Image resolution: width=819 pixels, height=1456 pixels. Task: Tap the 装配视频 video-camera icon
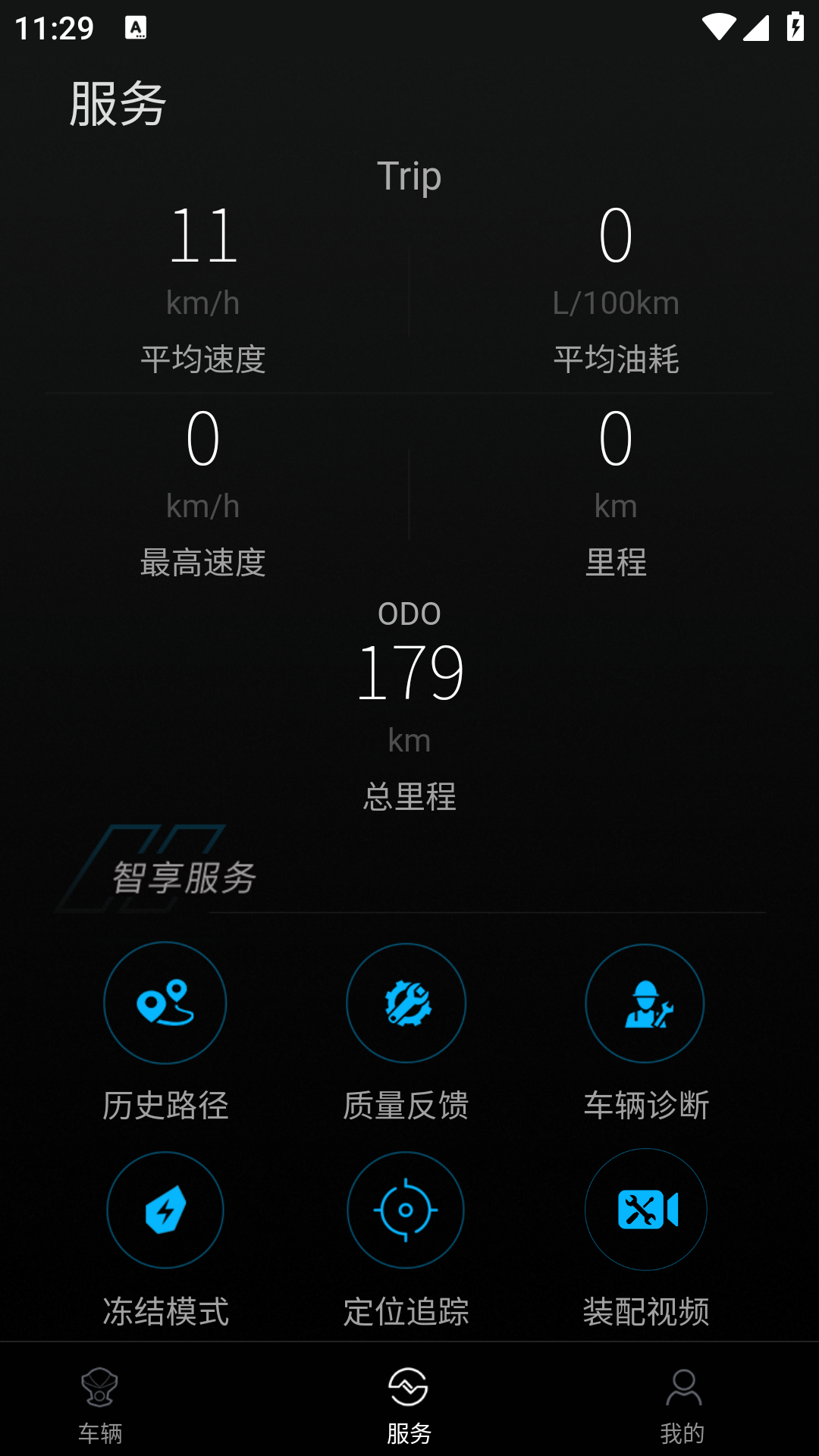click(645, 1210)
